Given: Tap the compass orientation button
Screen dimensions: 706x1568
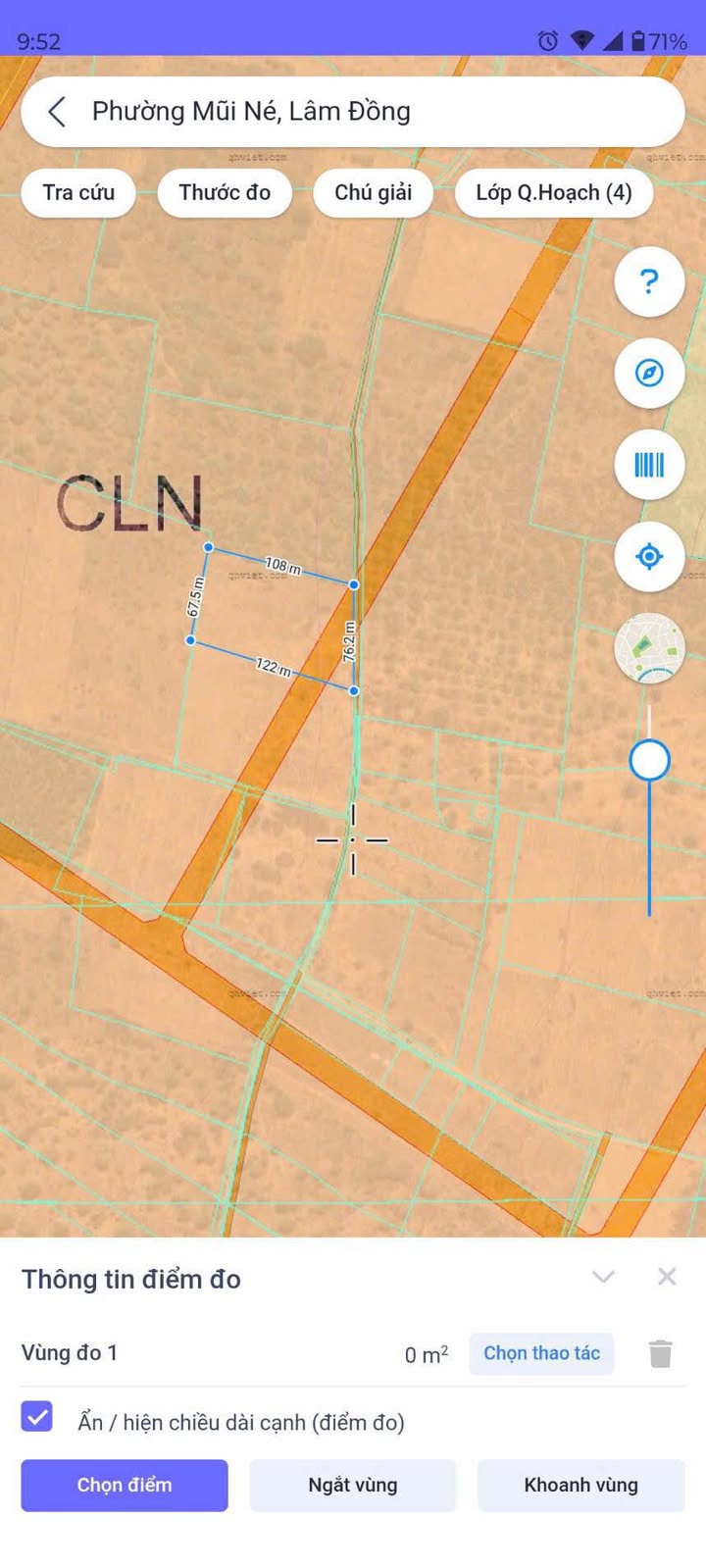Looking at the screenshot, I should point(649,374).
